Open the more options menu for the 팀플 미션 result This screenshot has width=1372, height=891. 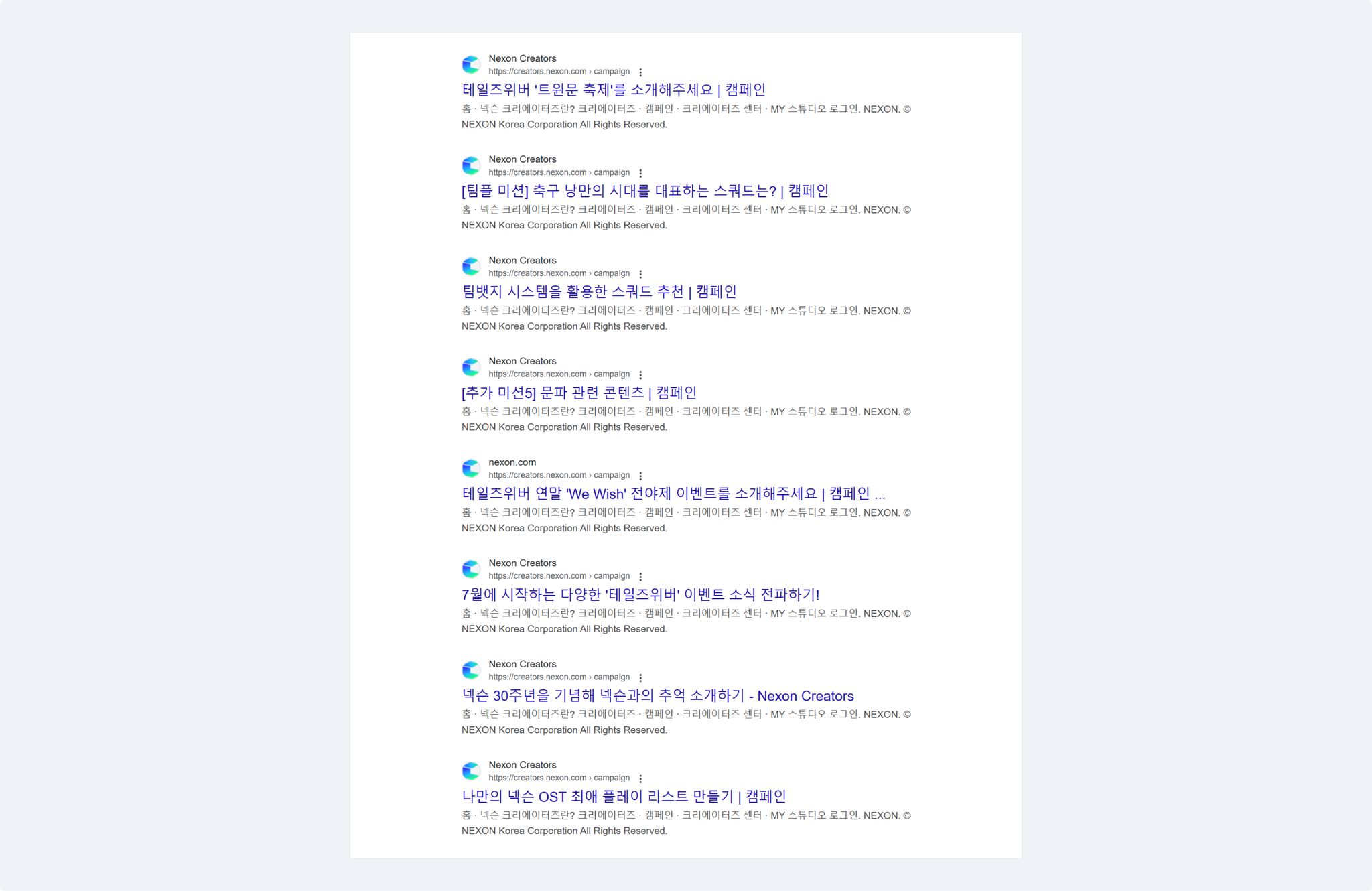[640, 173]
